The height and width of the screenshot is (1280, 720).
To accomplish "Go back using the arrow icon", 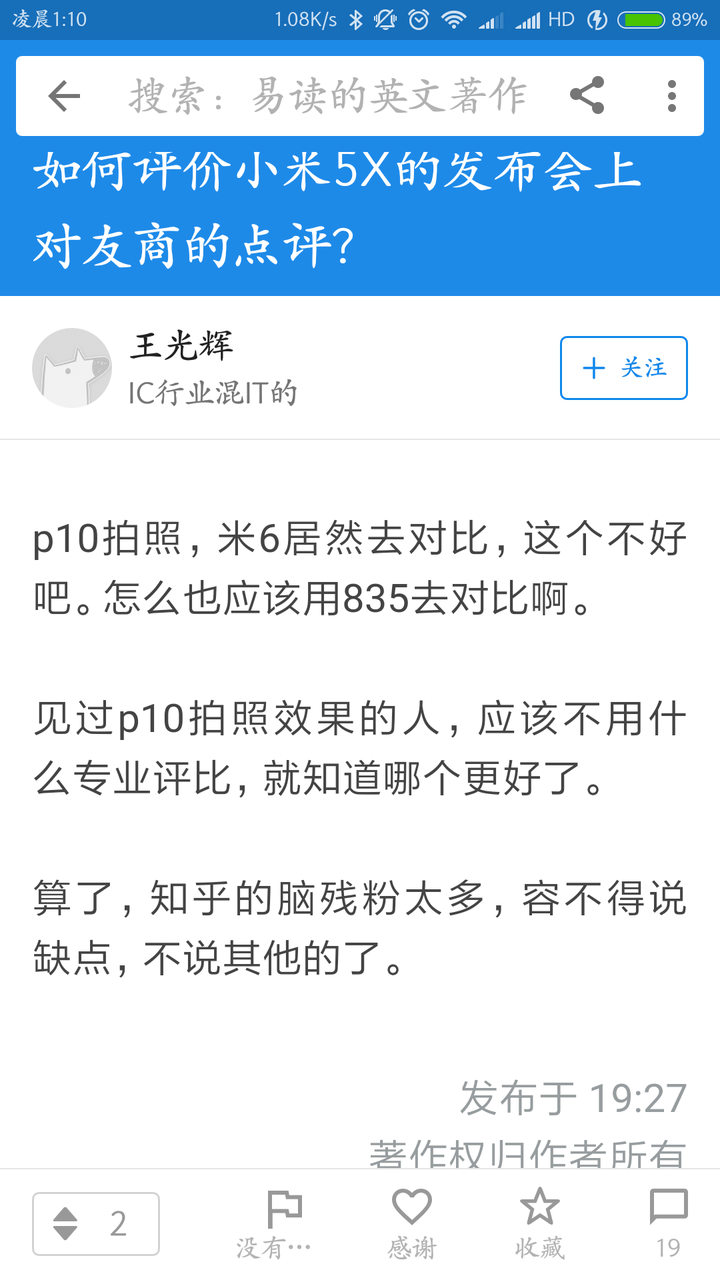I will pos(64,96).
